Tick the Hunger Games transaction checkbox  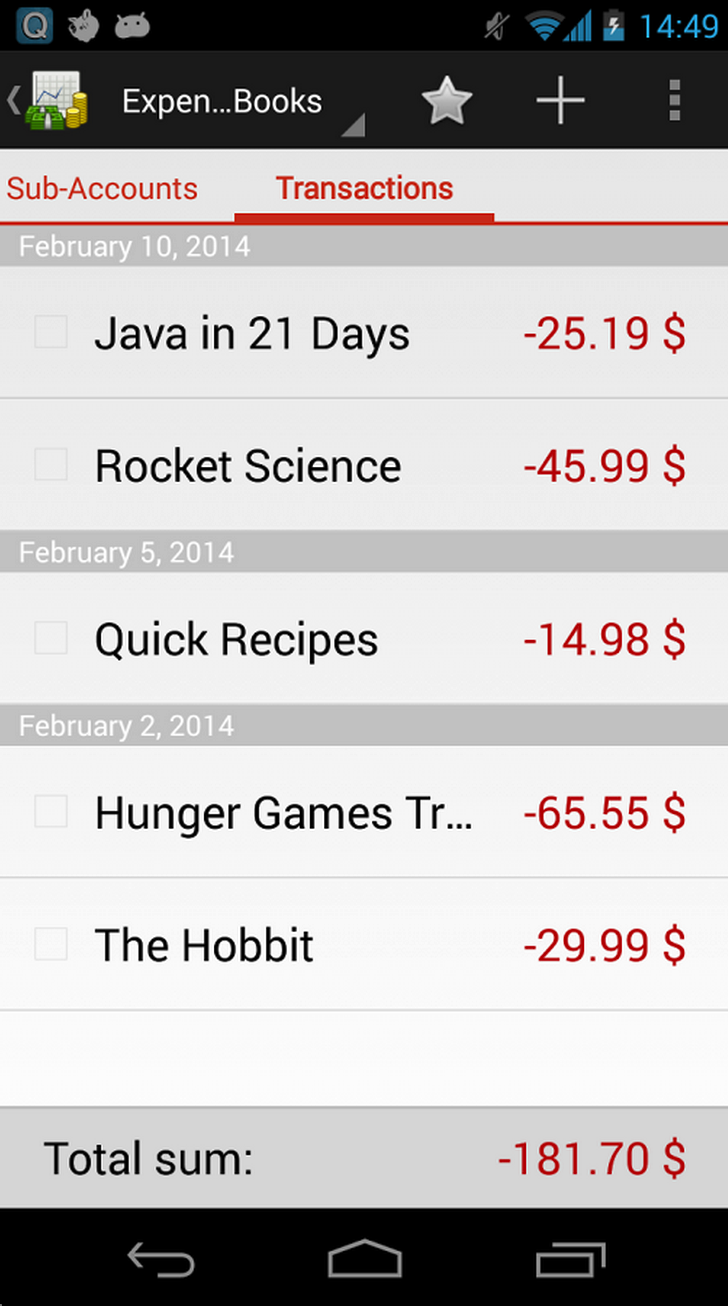tap(51, 812)
